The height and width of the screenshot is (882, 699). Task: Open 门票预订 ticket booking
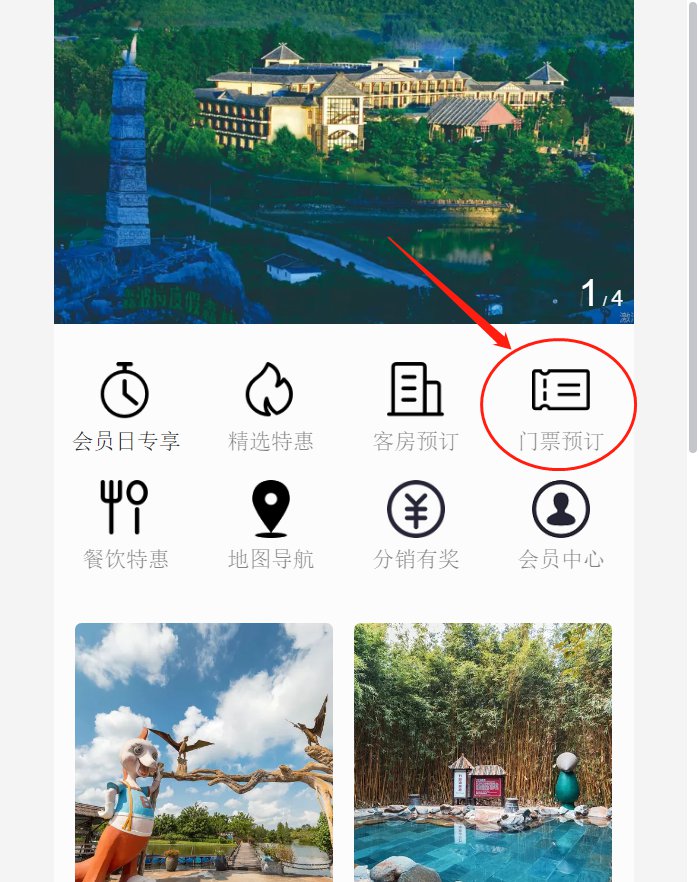coord(560,405)
